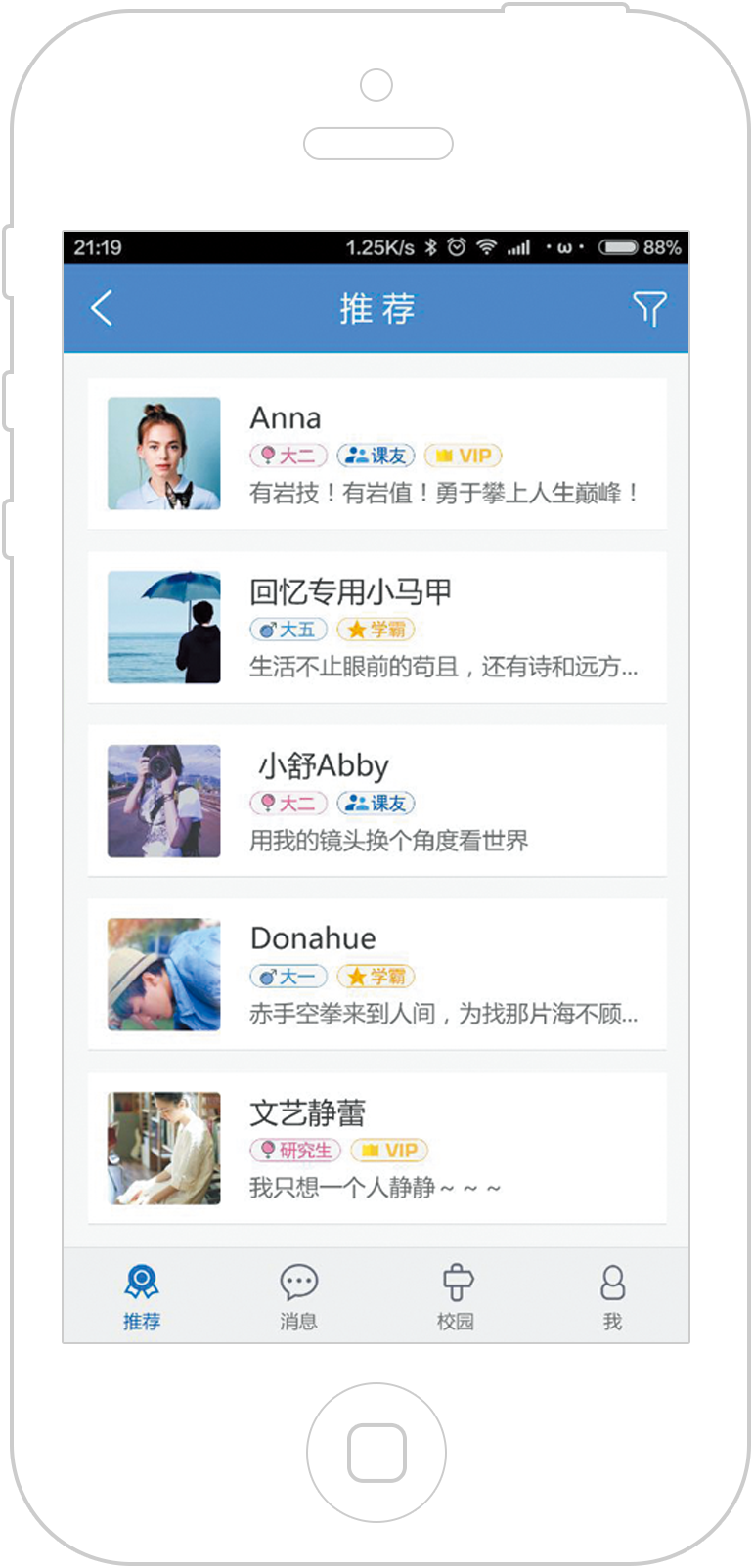The width and height of the screenshot is (753, 1568).
Task: Open Anna's profile
Action: (x=377, y=455)
